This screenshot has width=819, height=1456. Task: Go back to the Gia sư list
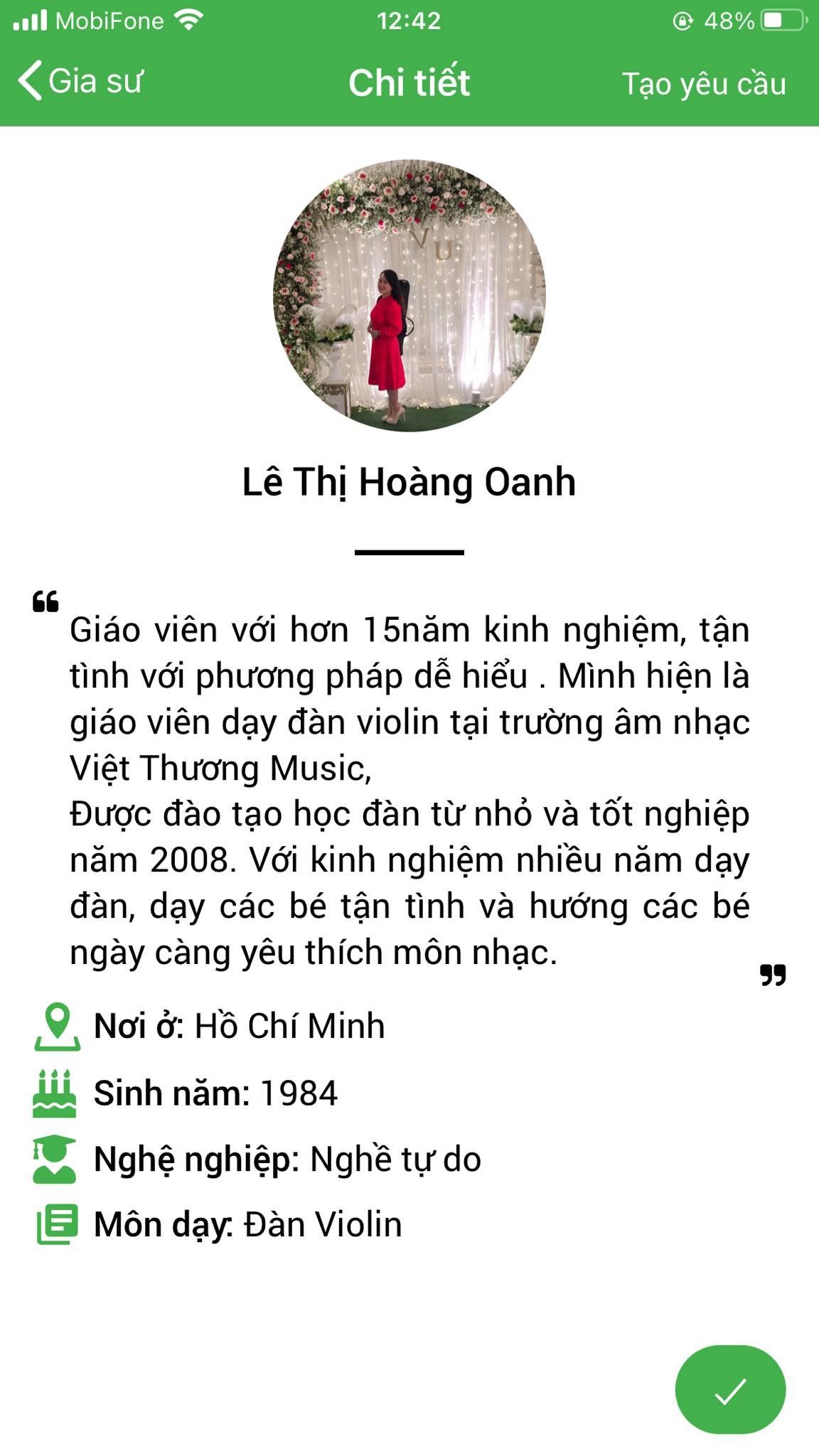(80, 81)
